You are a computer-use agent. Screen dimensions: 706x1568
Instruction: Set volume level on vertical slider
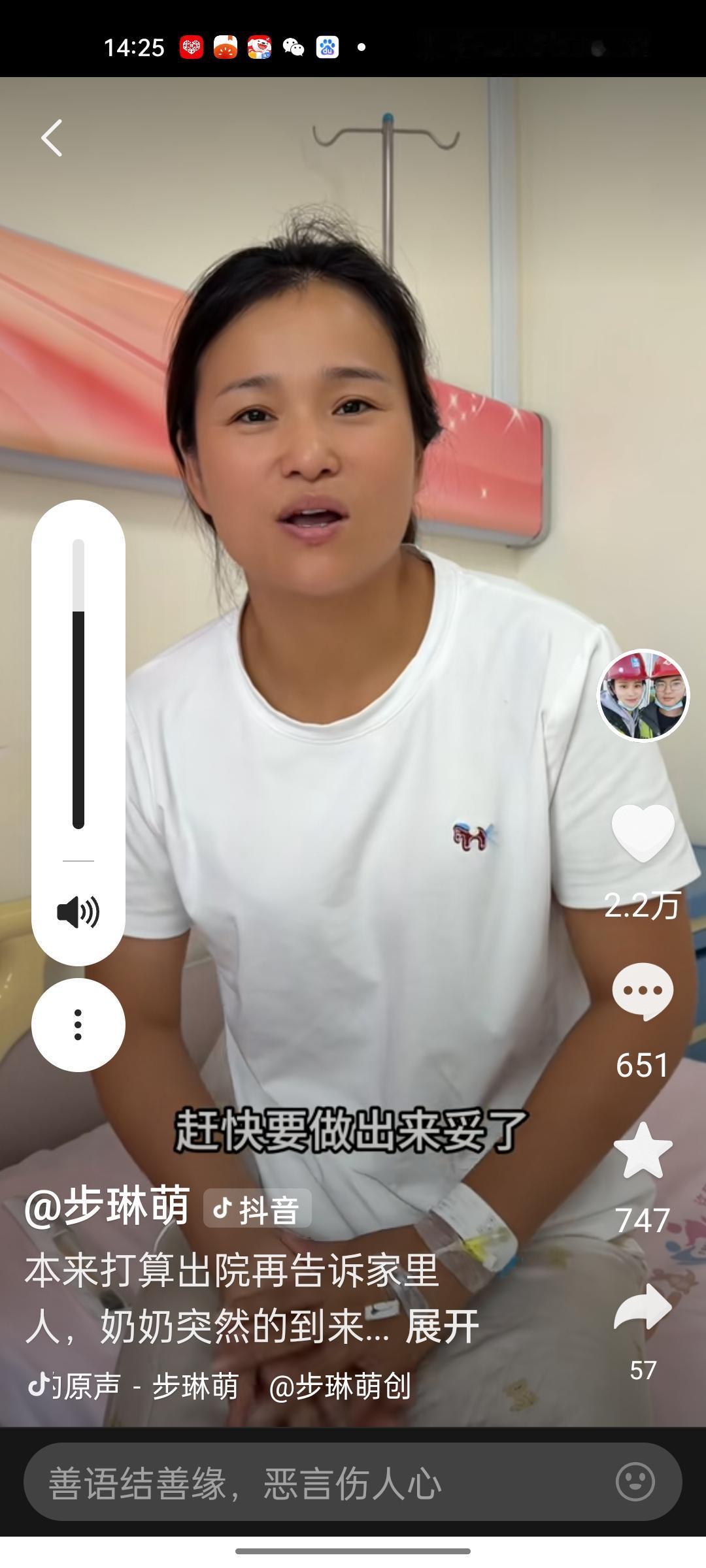(78, 684)
